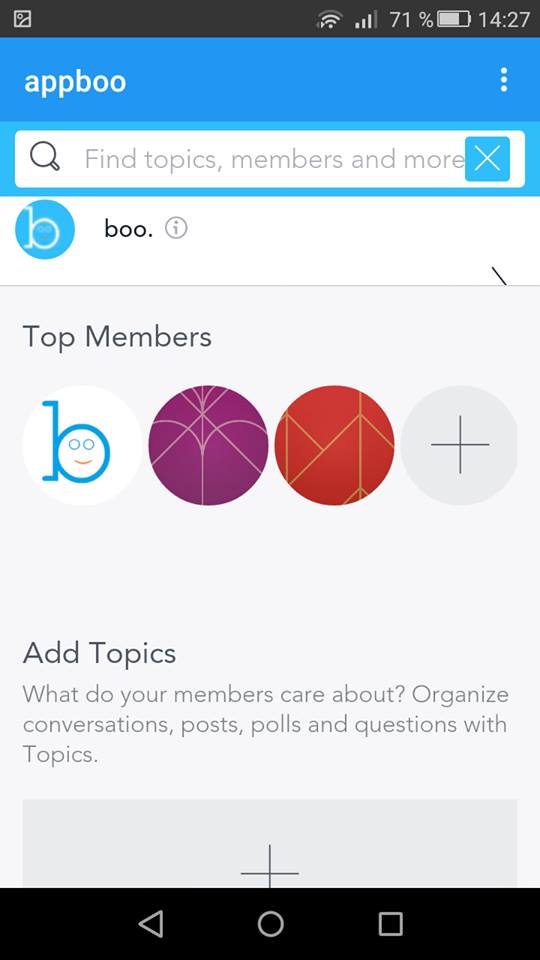
Task: Close the search bar with the X button
Action: (x=487, y=159)
